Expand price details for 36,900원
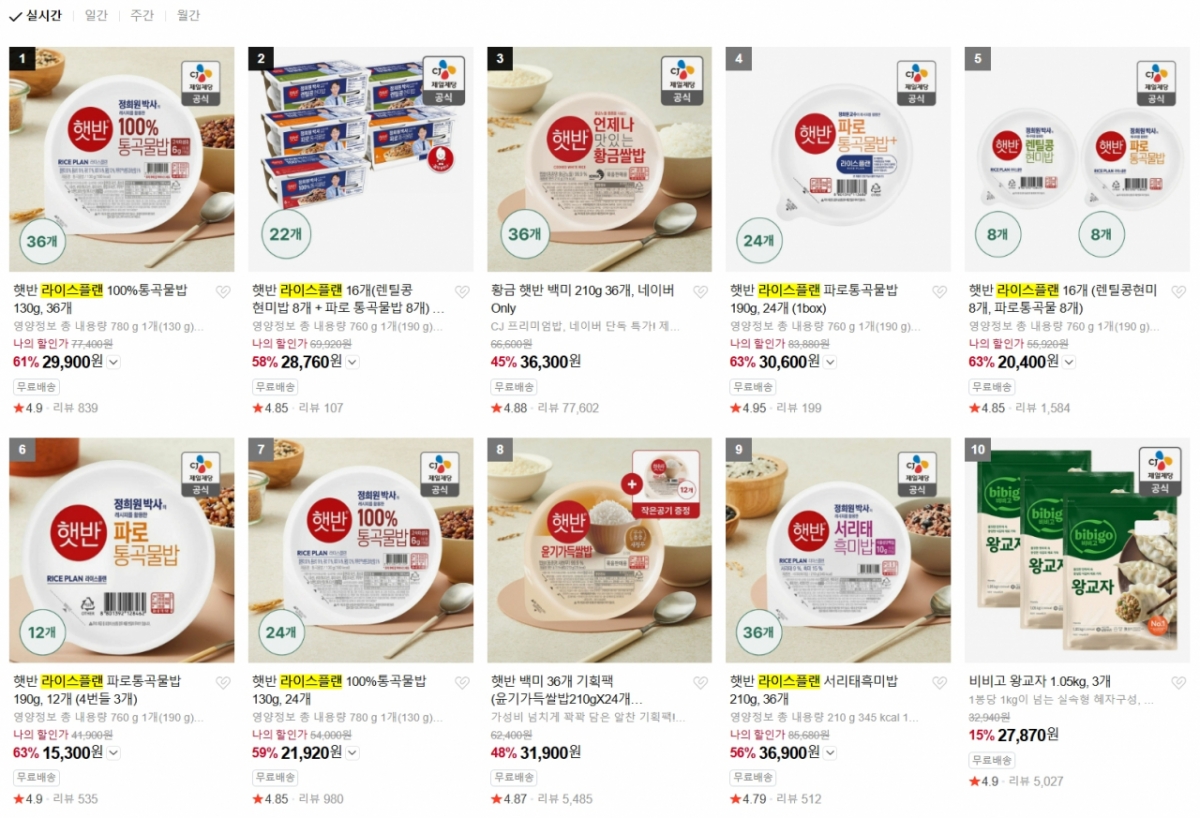The width and height of the screenshot is (1200, 818). (829, 752)
